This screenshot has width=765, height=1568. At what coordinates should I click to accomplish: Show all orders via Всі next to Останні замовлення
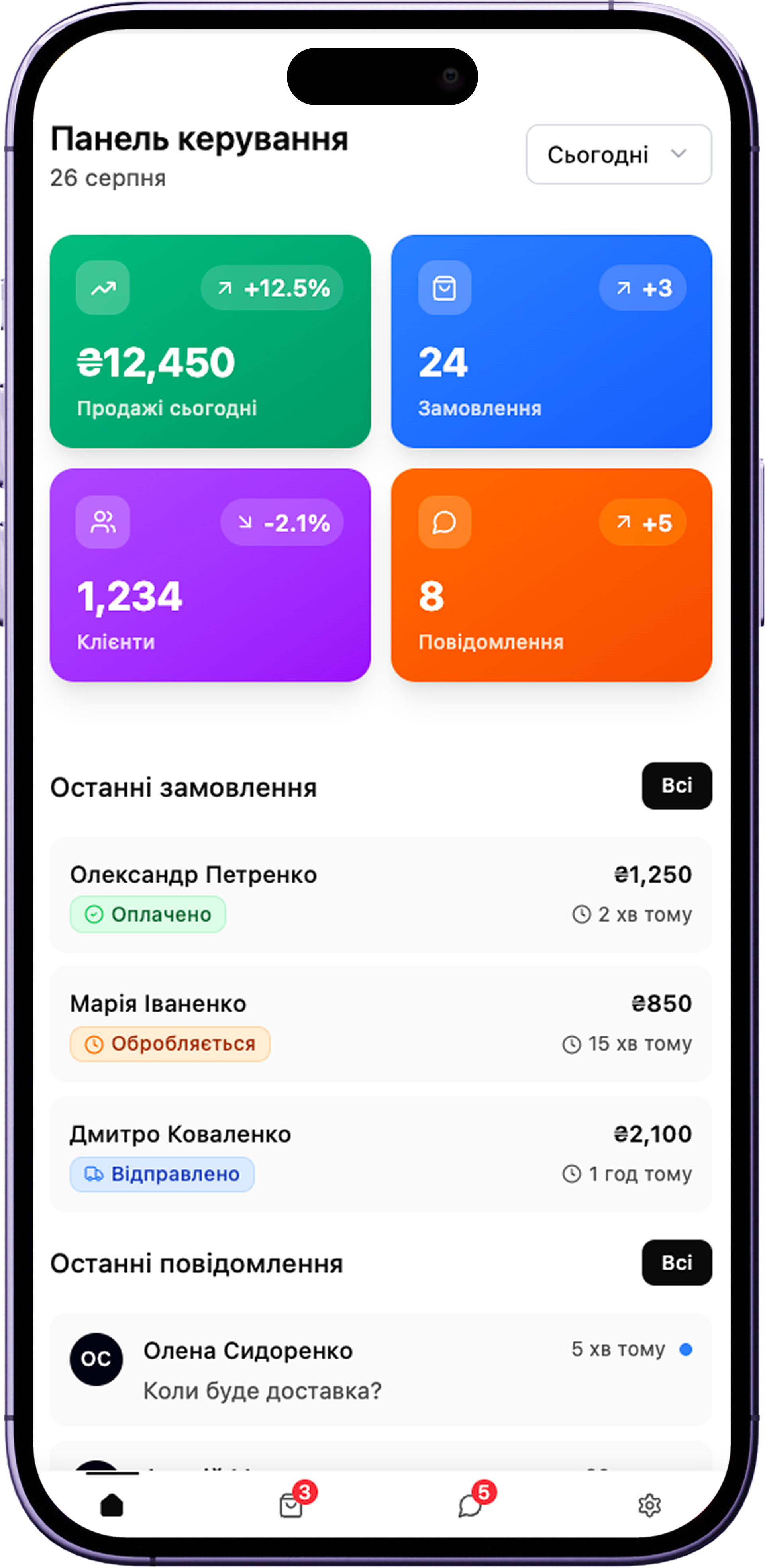(676, 786)
